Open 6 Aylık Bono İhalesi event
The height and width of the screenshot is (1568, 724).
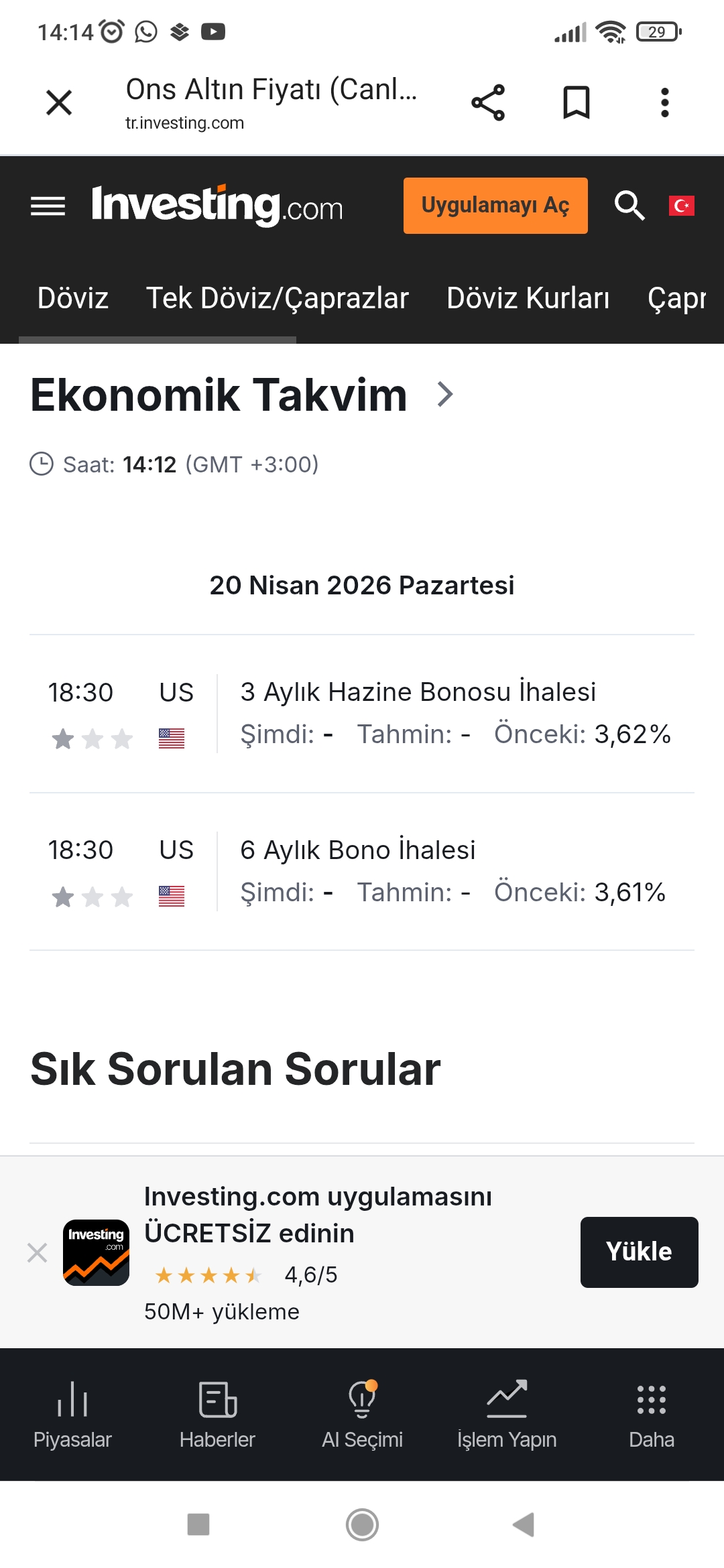click(x=357, y=850)
